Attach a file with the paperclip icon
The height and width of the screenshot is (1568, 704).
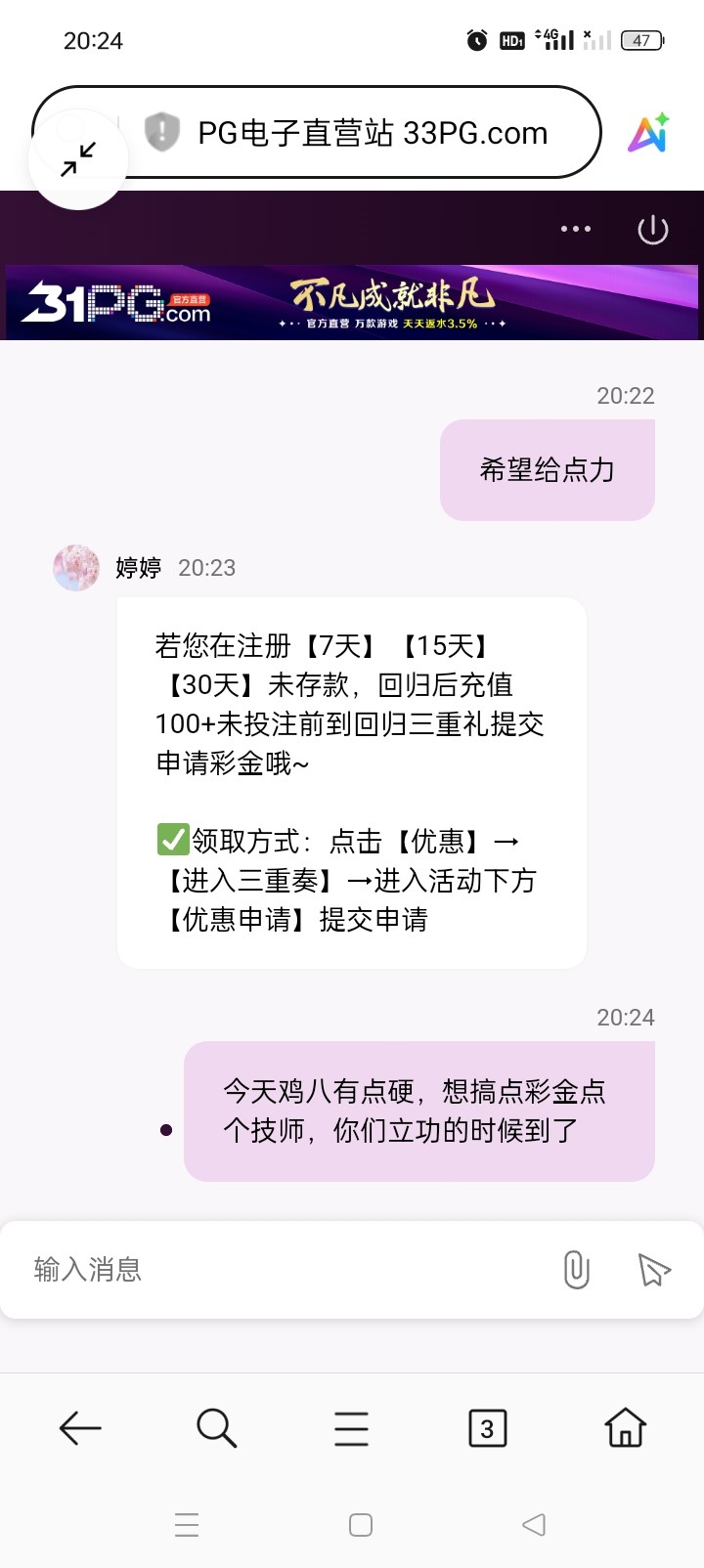tap(576, 1270)
